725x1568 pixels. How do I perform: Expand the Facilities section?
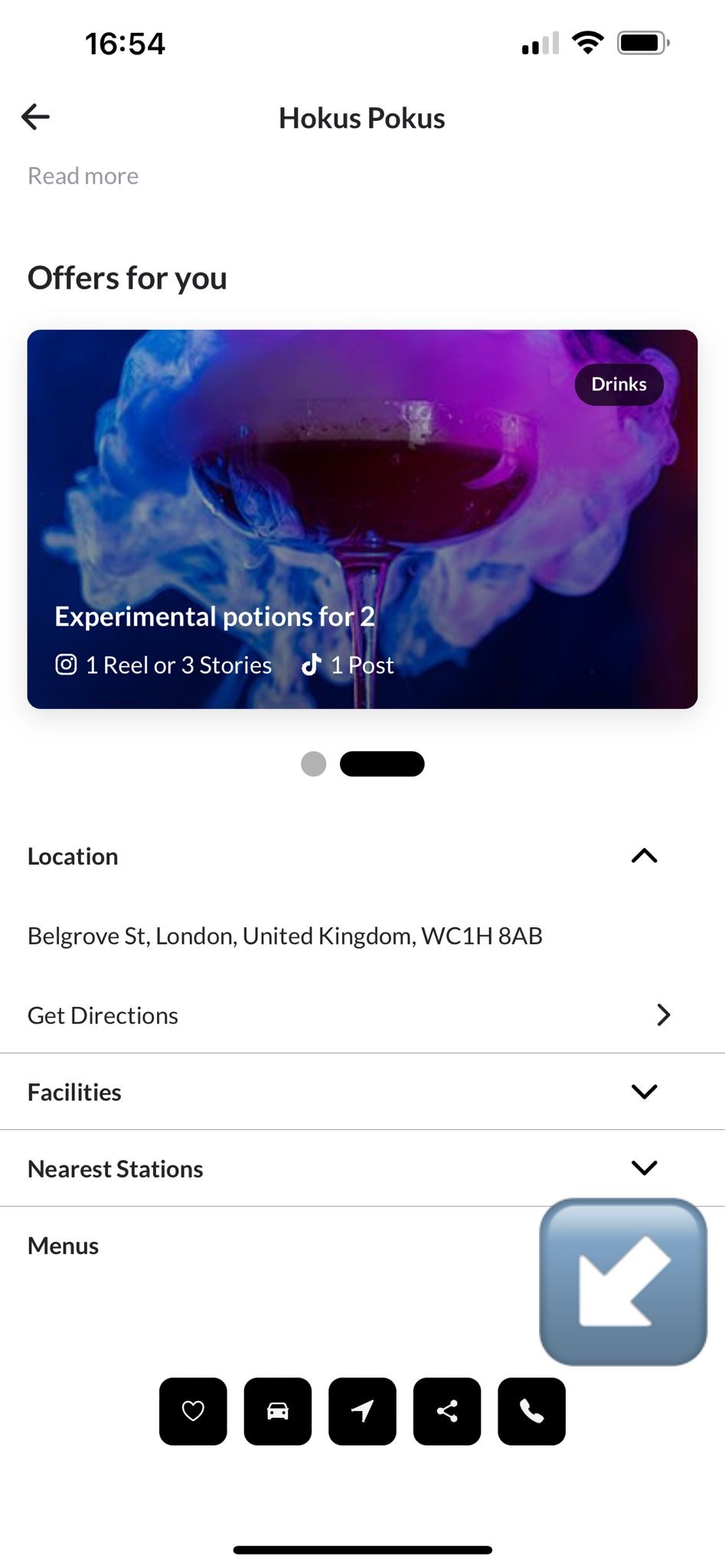pos(644,1092)
